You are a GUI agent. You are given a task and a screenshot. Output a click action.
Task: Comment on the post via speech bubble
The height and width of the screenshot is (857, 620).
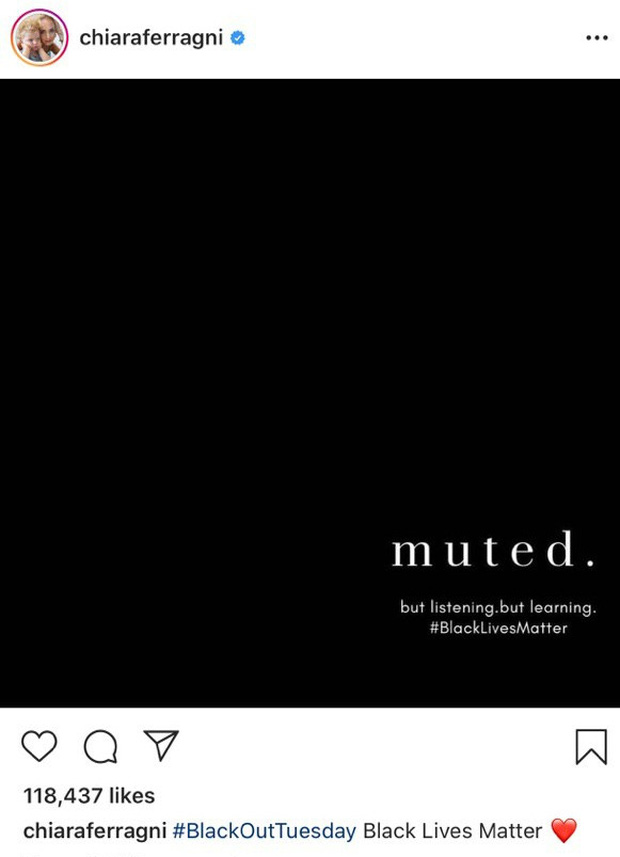(100, 746)
